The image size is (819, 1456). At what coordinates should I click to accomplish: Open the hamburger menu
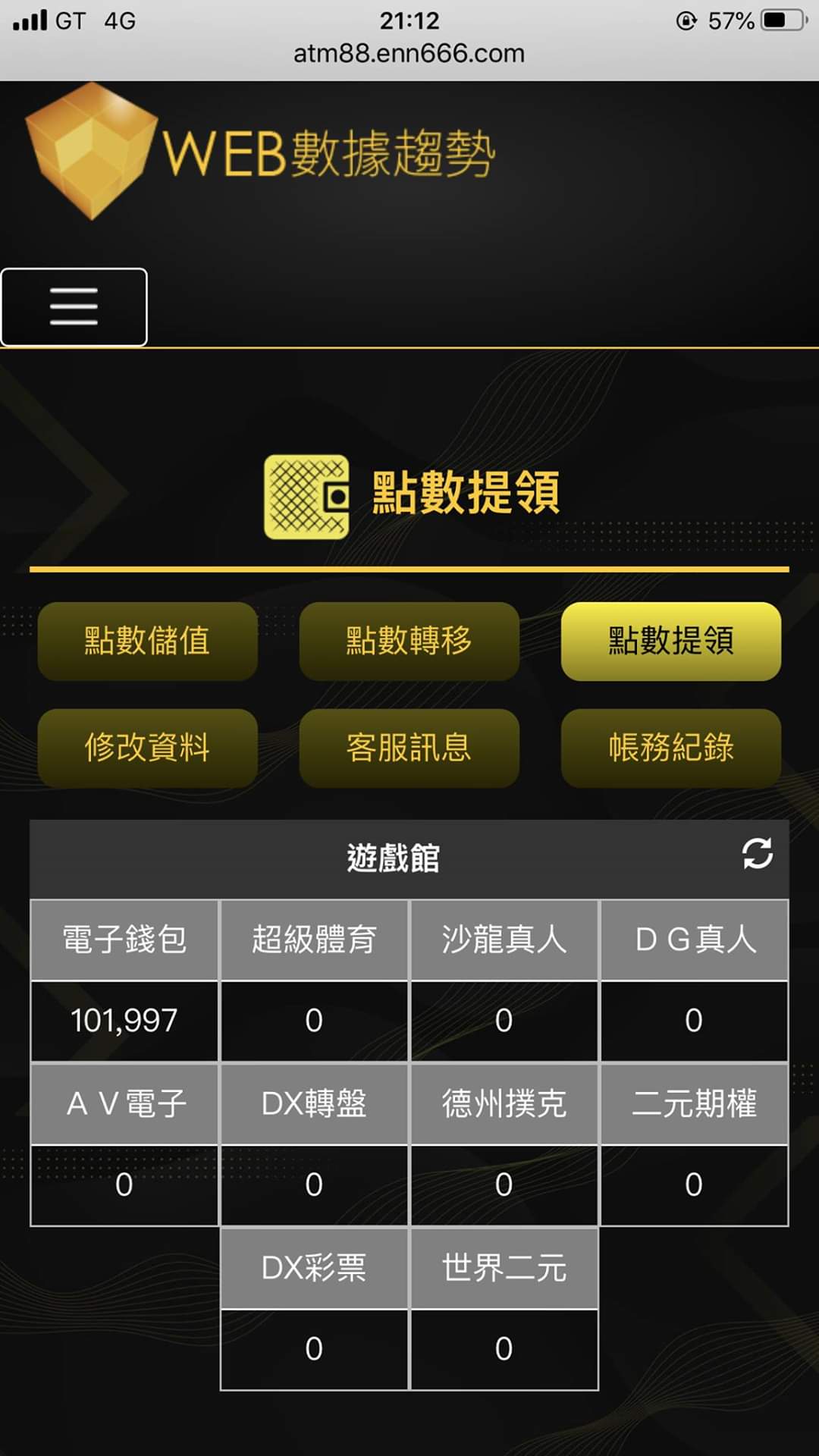click(74, 307)
